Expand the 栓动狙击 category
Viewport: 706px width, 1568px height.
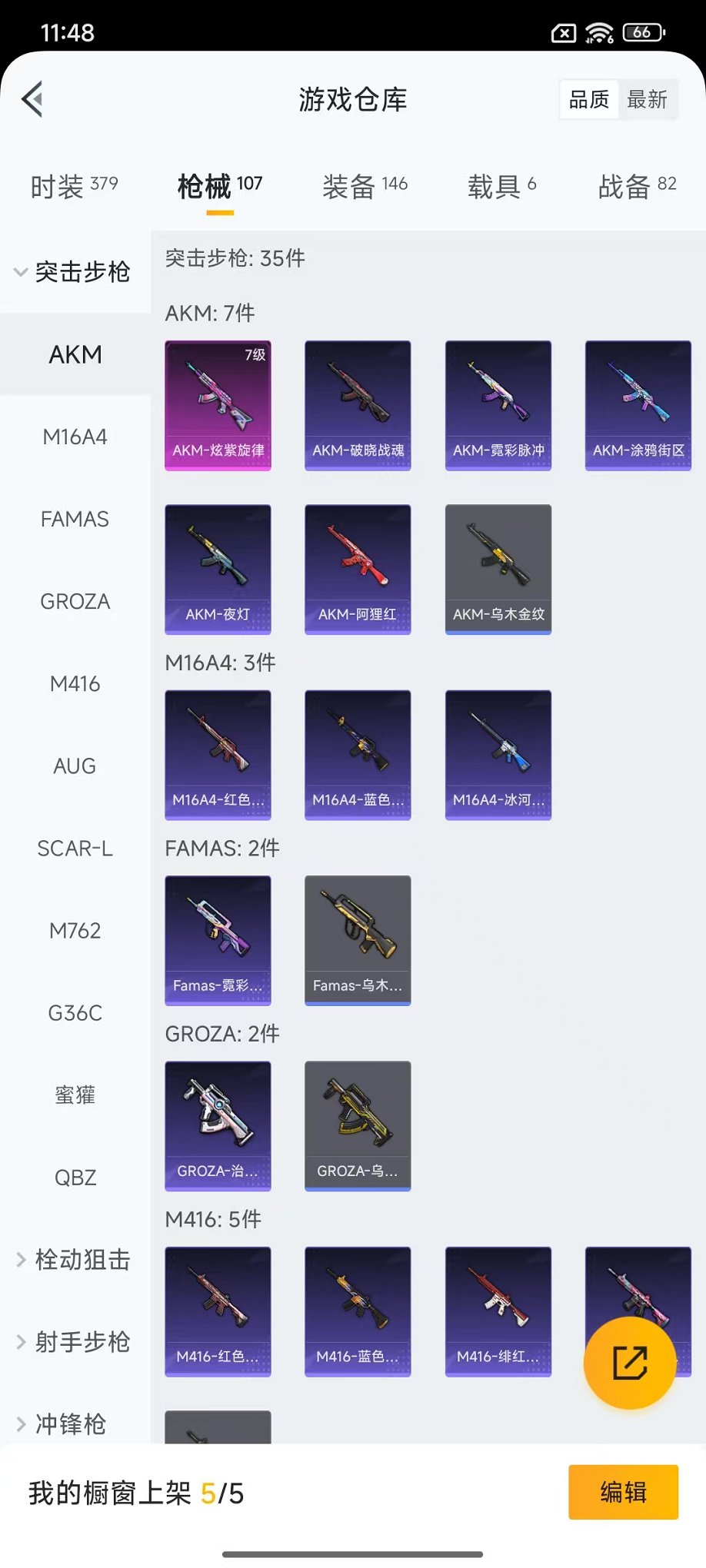point(75,1260)
